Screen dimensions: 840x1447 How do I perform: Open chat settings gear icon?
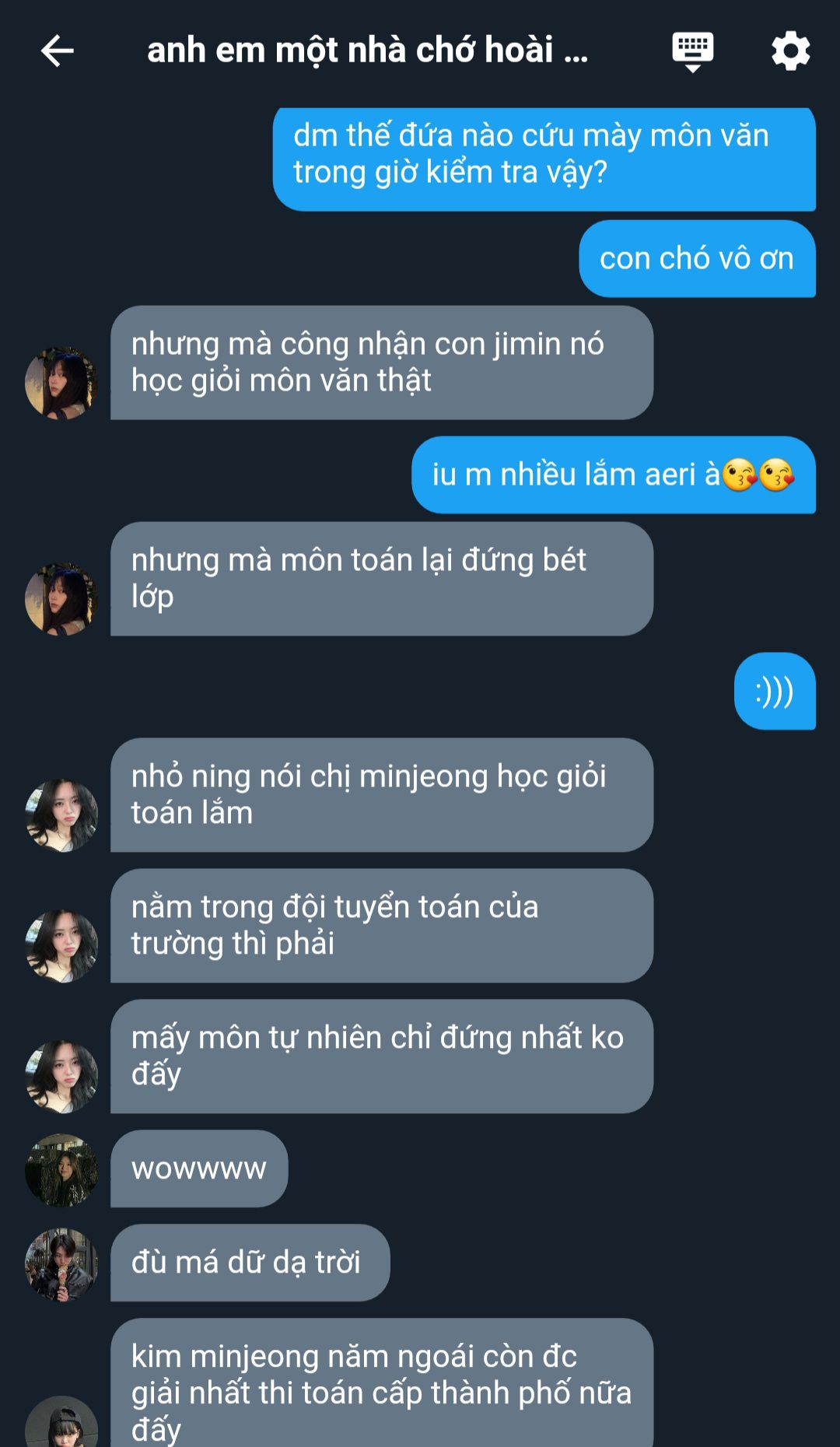(790, 51)
